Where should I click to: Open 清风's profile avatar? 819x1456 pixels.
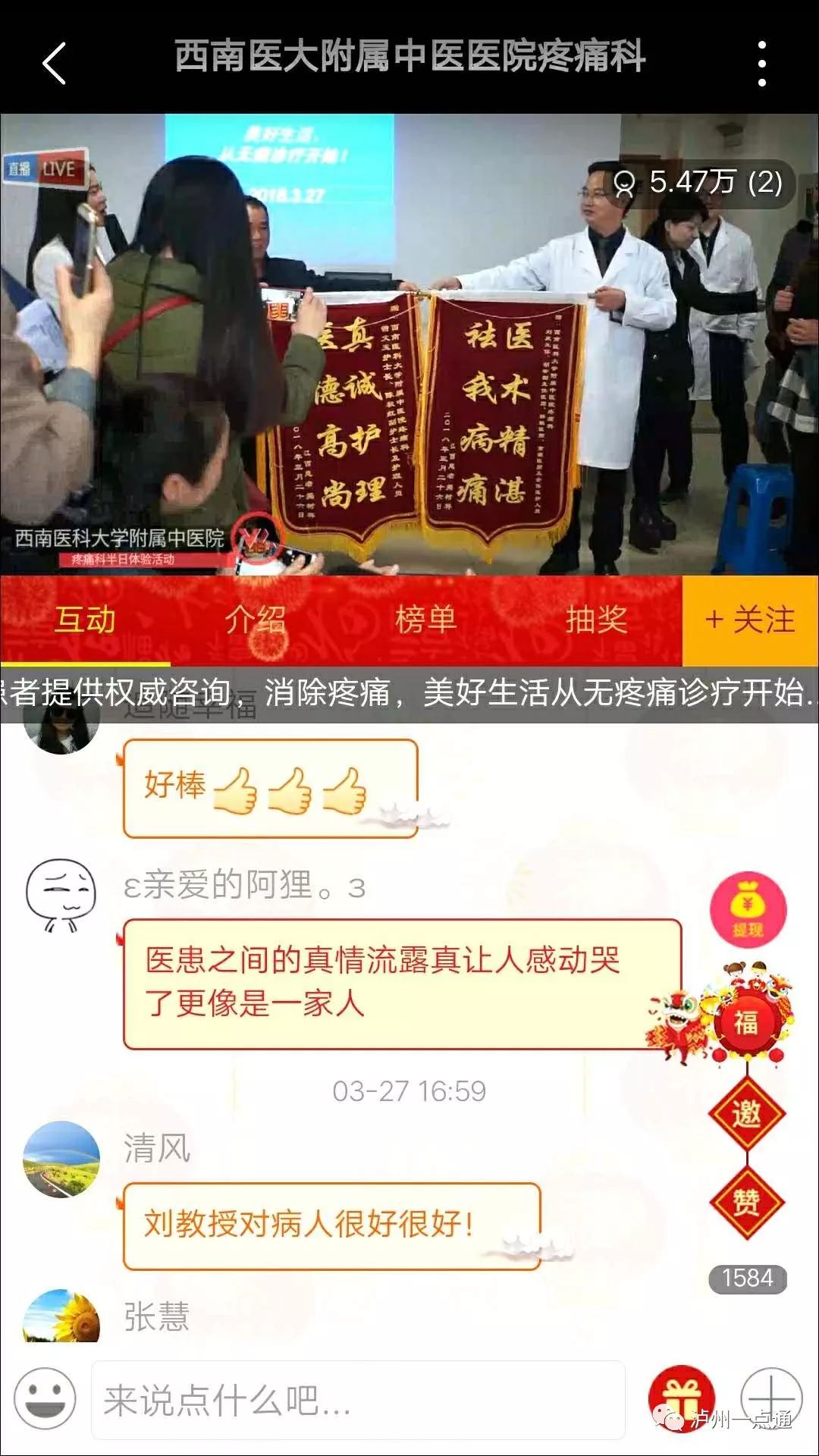coord(61,1159)
